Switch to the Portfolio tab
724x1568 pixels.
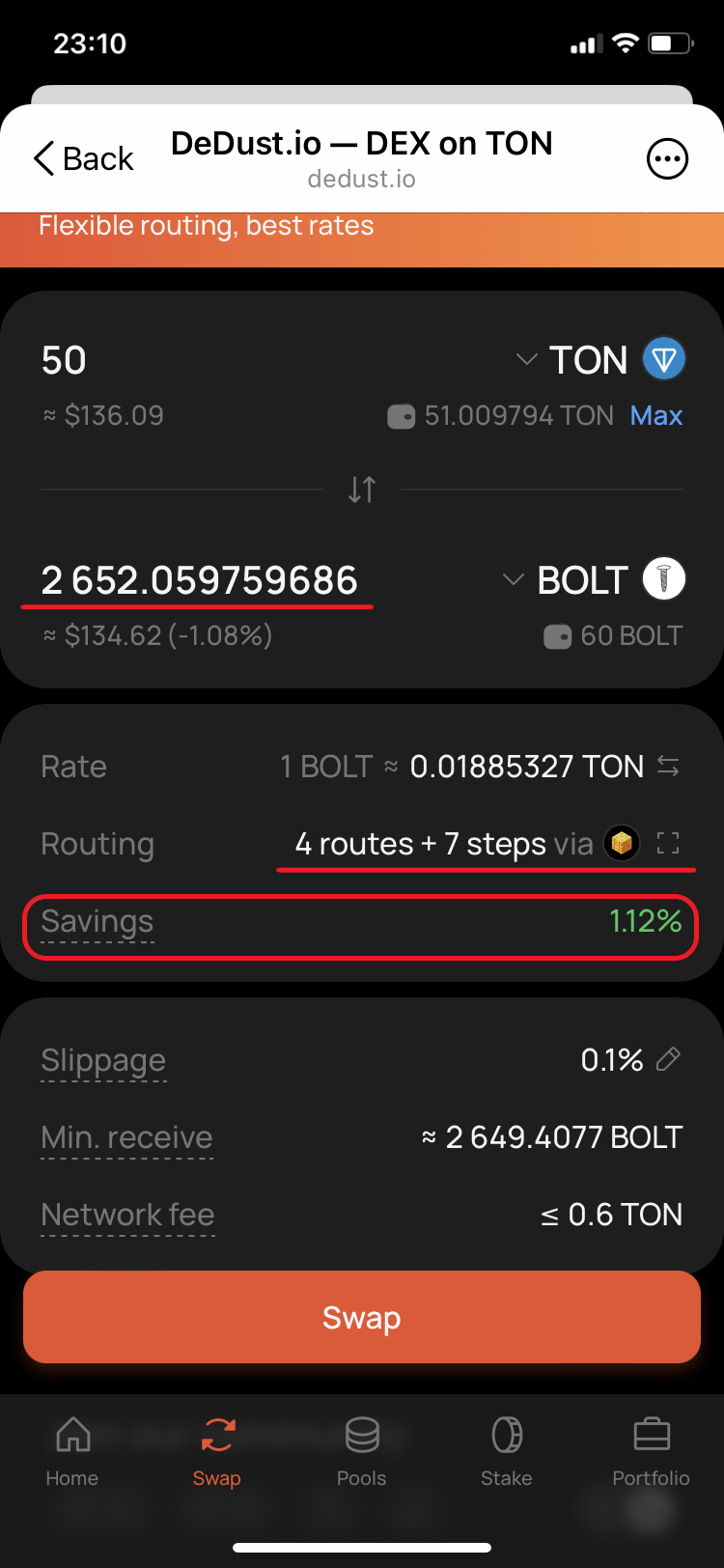652,1451
